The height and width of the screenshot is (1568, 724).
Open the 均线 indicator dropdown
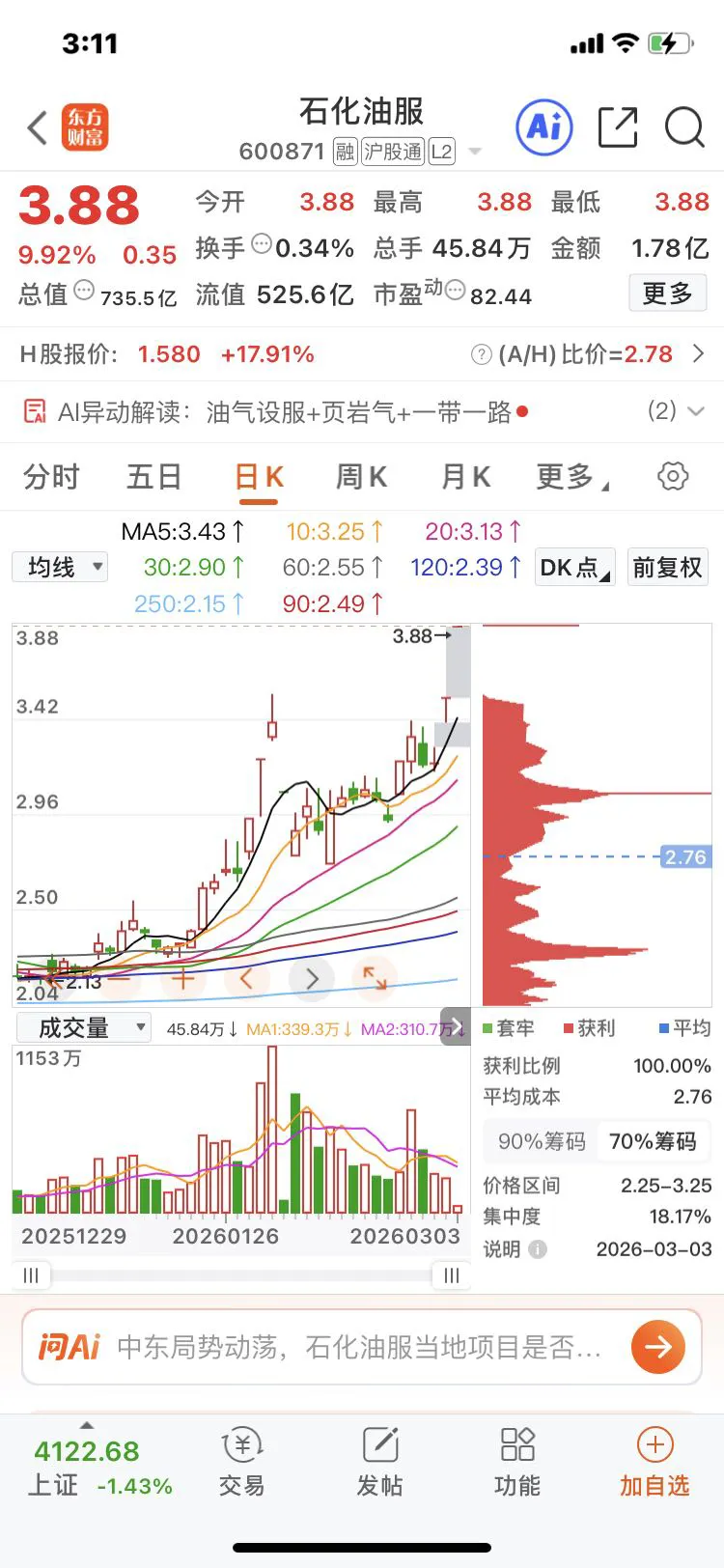(x=61, y=567)
